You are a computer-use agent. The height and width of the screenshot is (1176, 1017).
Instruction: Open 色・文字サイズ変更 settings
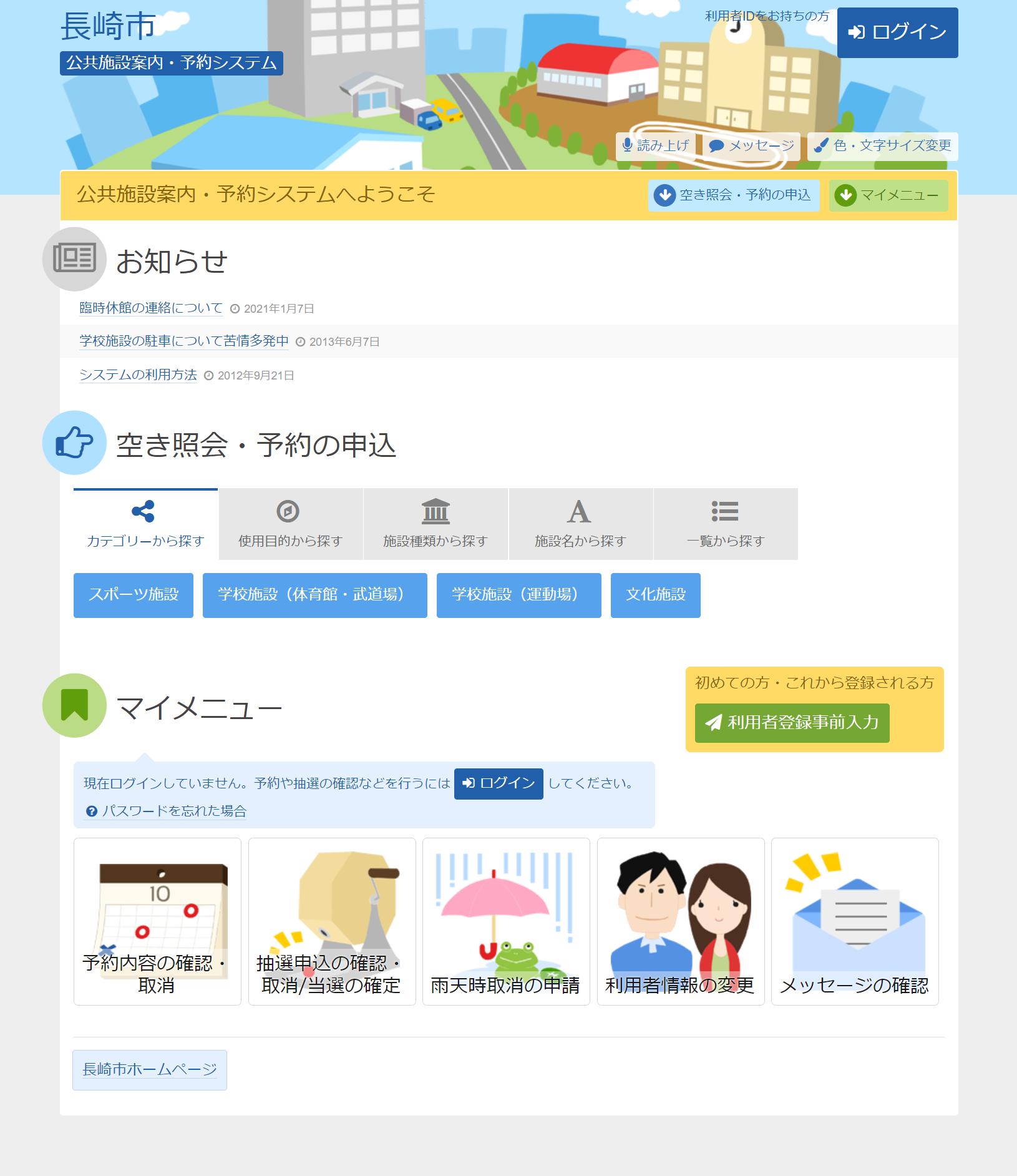pyautogui.click(x=883, y=146)
